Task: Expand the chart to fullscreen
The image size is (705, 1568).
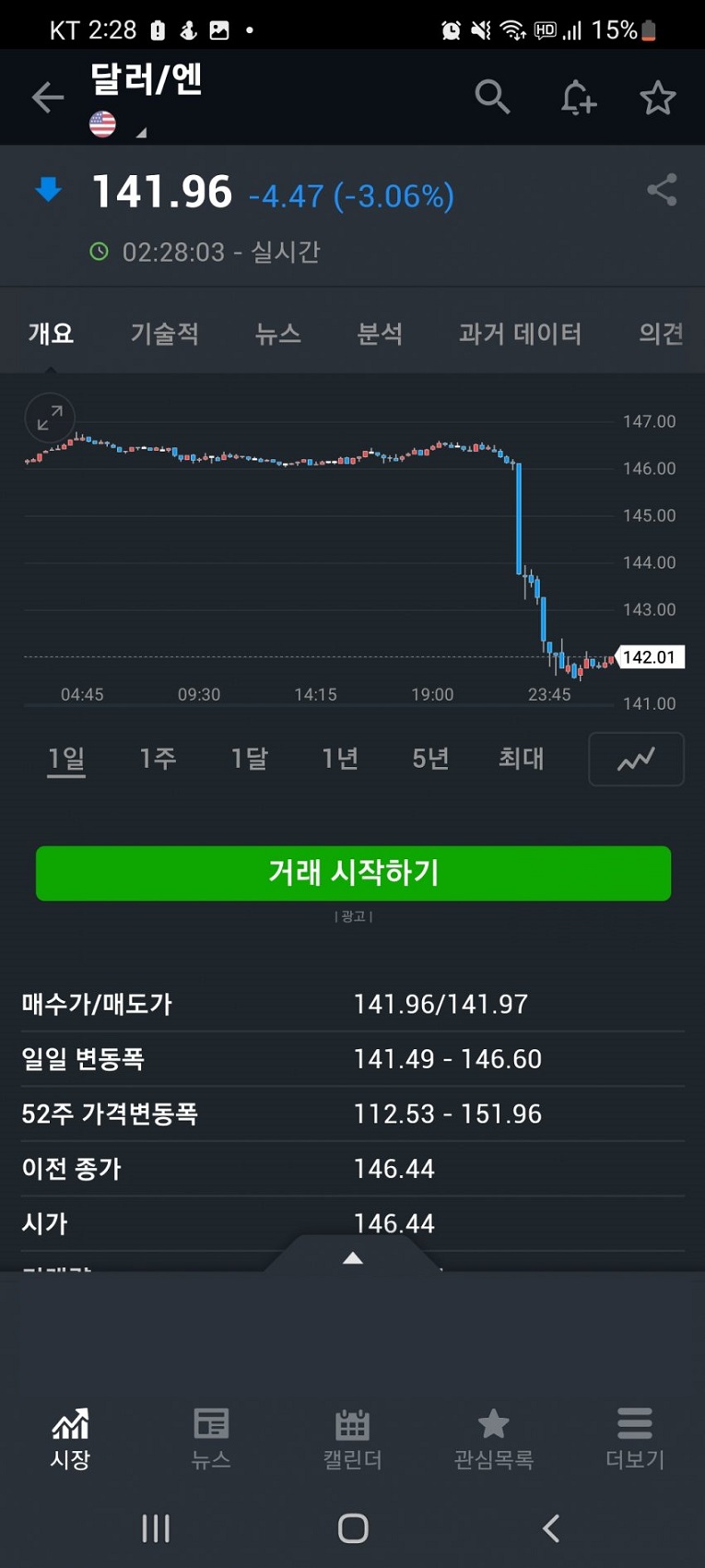Action: tap(50, 419)
